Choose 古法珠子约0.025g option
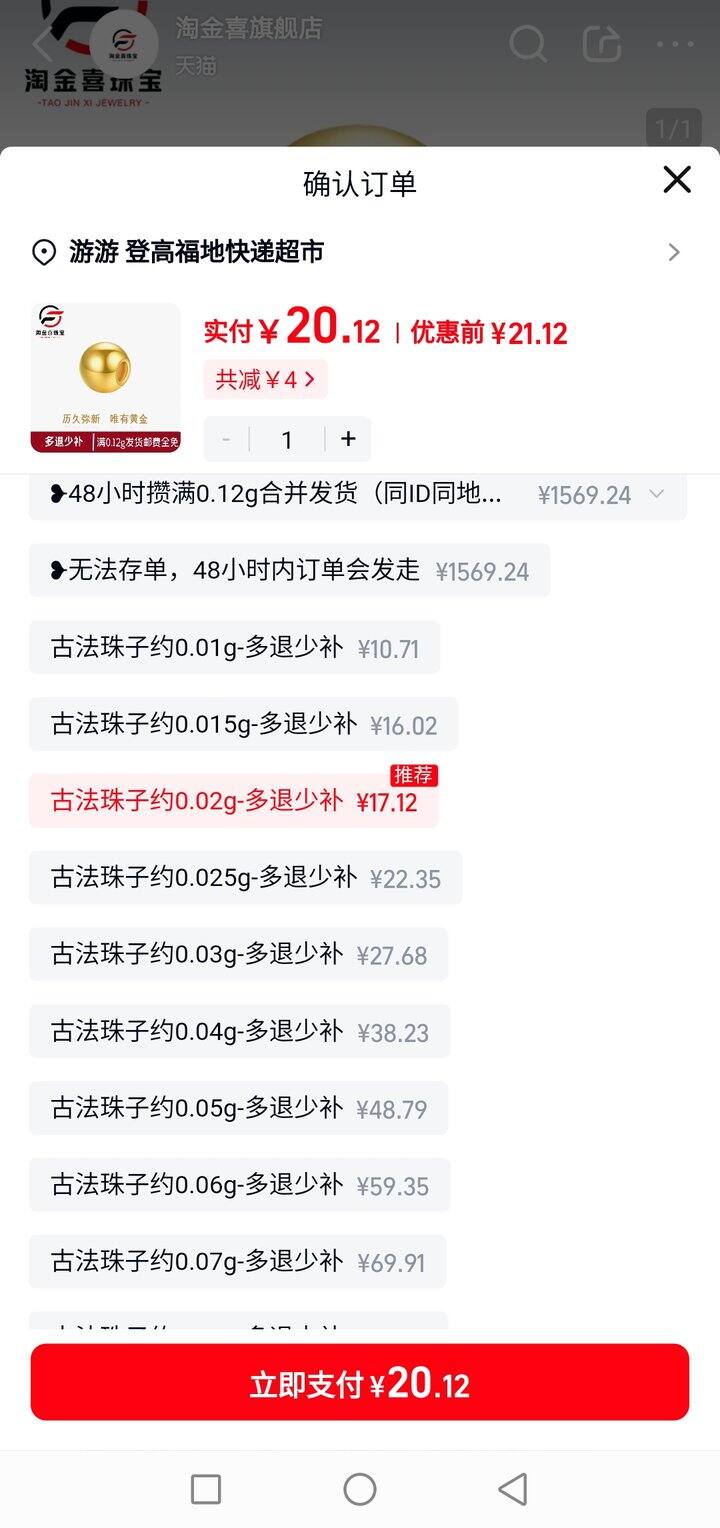 tap(245, 878)
